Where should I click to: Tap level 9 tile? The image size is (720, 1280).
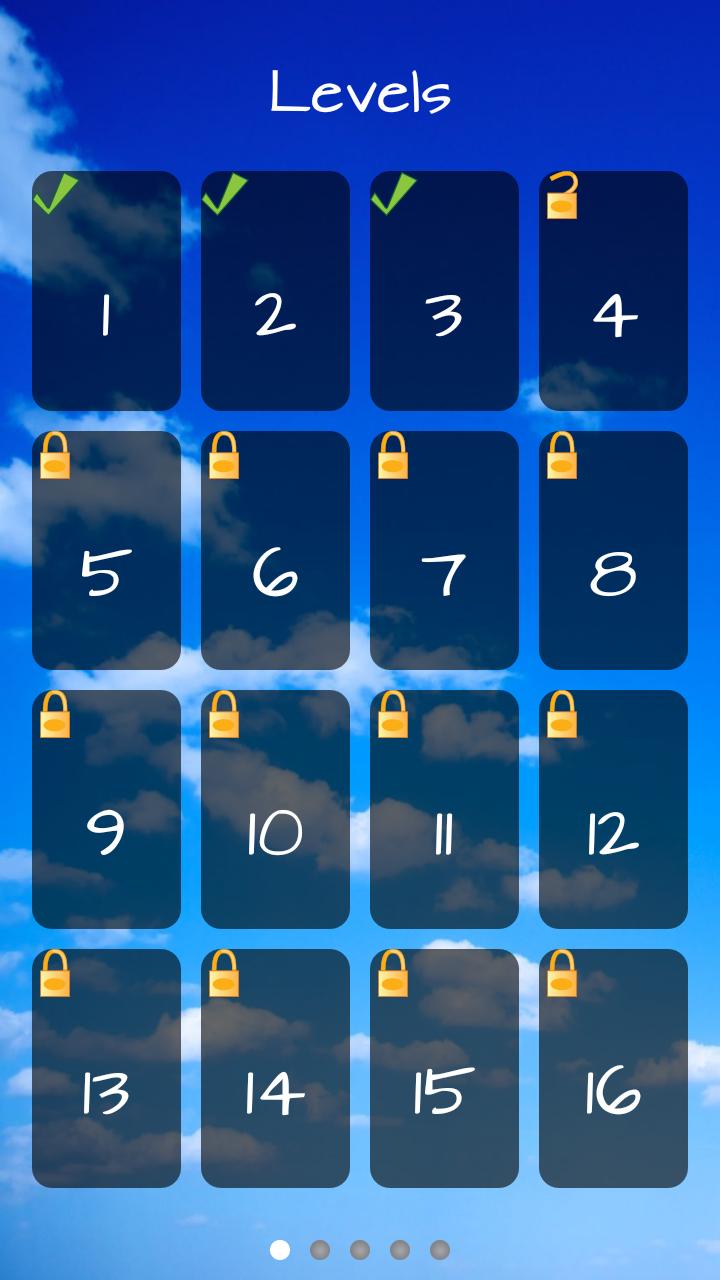pos(106,809)
